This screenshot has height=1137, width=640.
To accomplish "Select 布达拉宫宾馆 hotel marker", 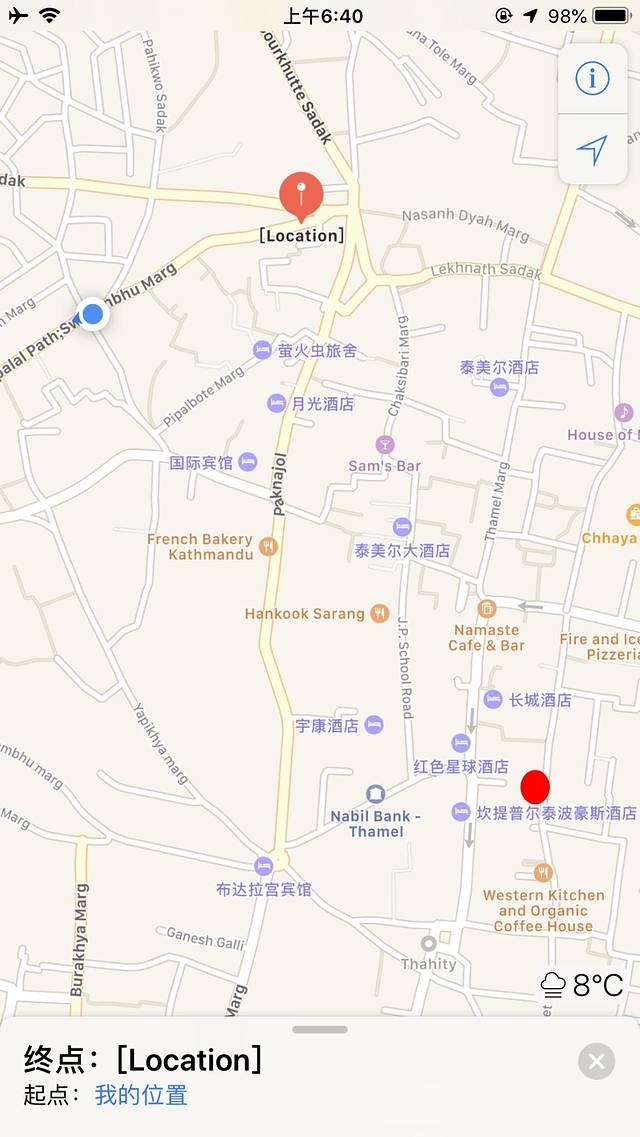I will click(263, 866).
